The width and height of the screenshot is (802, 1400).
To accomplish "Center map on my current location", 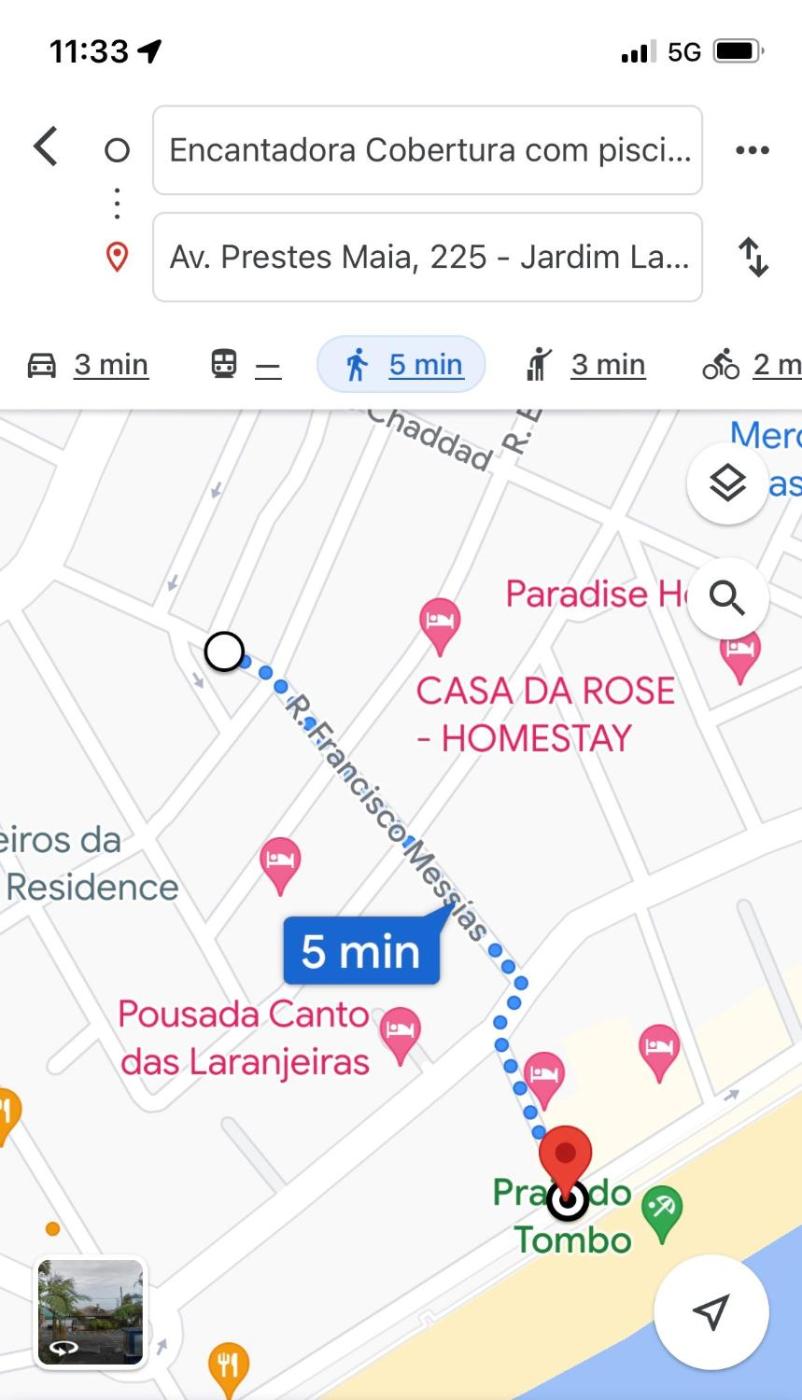I will [x=711, y=1312].
